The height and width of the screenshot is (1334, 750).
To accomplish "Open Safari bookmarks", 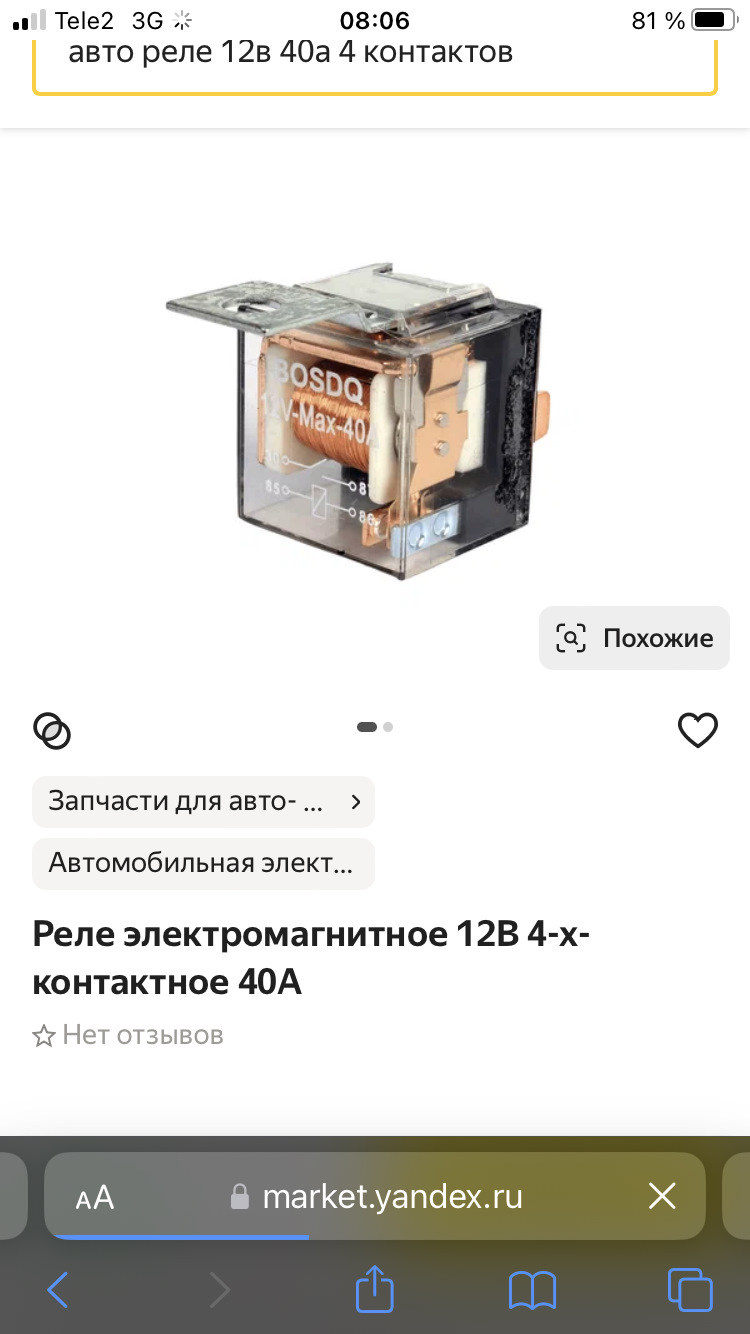I will [532, 1290].
